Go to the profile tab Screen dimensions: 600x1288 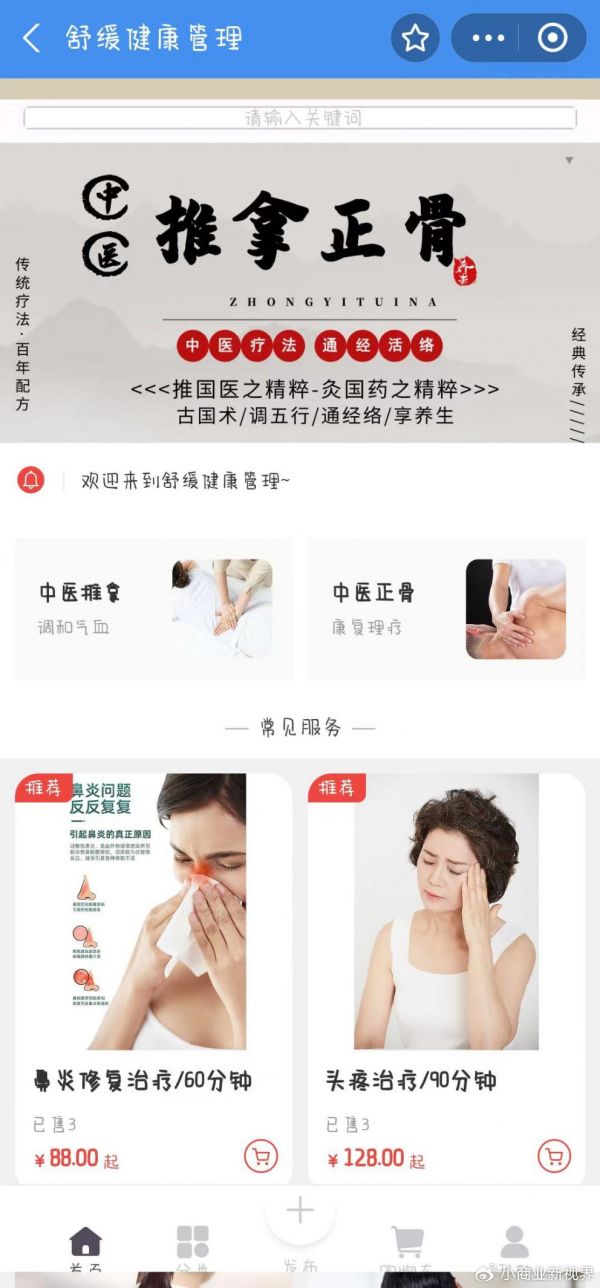[x=514, y=1243]
